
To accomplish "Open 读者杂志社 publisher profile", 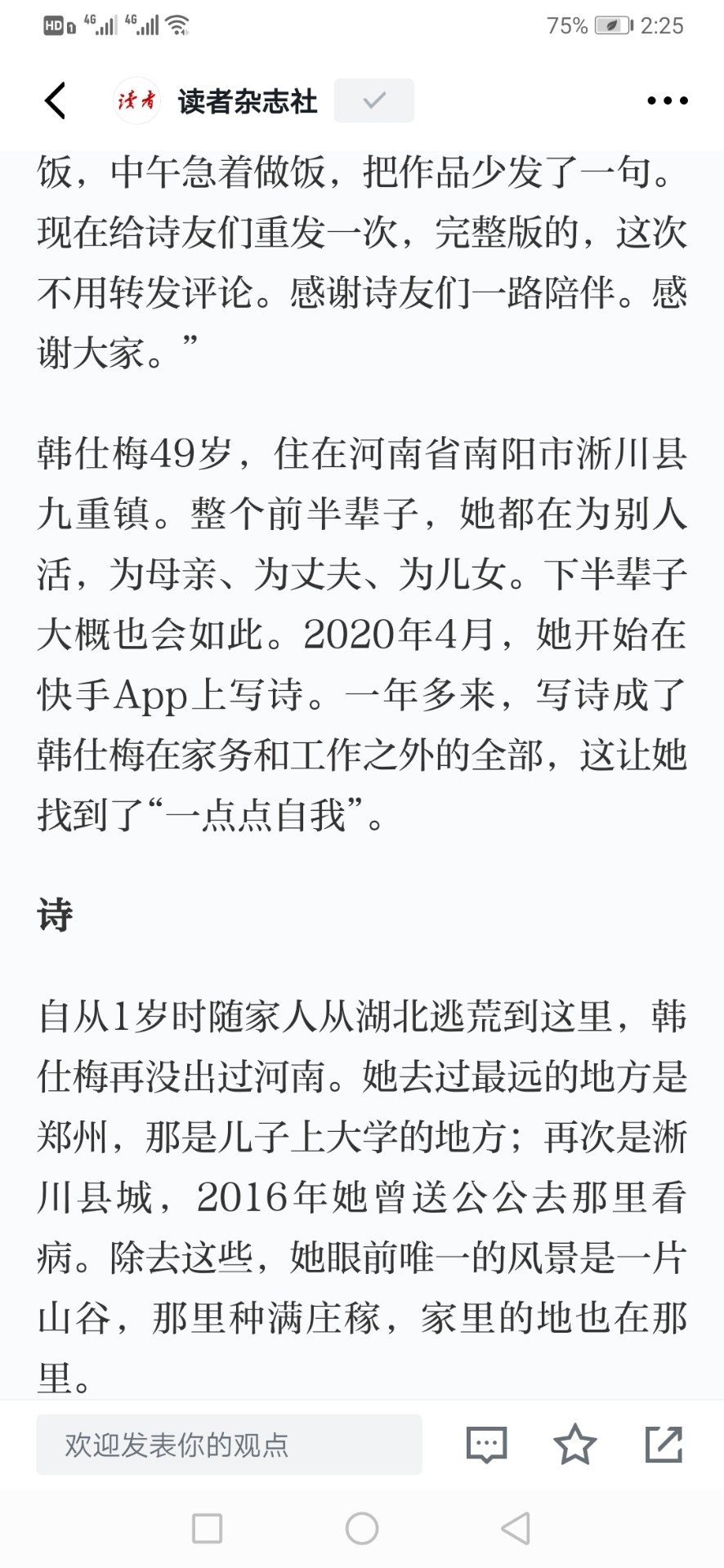I will click(248, 101).
